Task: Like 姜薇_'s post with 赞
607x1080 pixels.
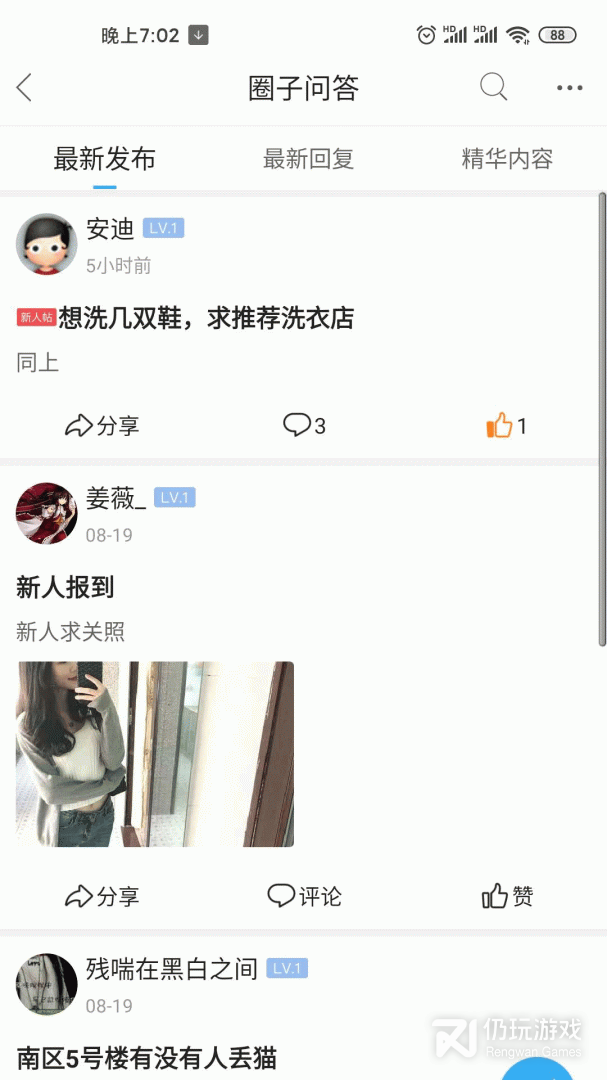Action: tap(507, 896)
